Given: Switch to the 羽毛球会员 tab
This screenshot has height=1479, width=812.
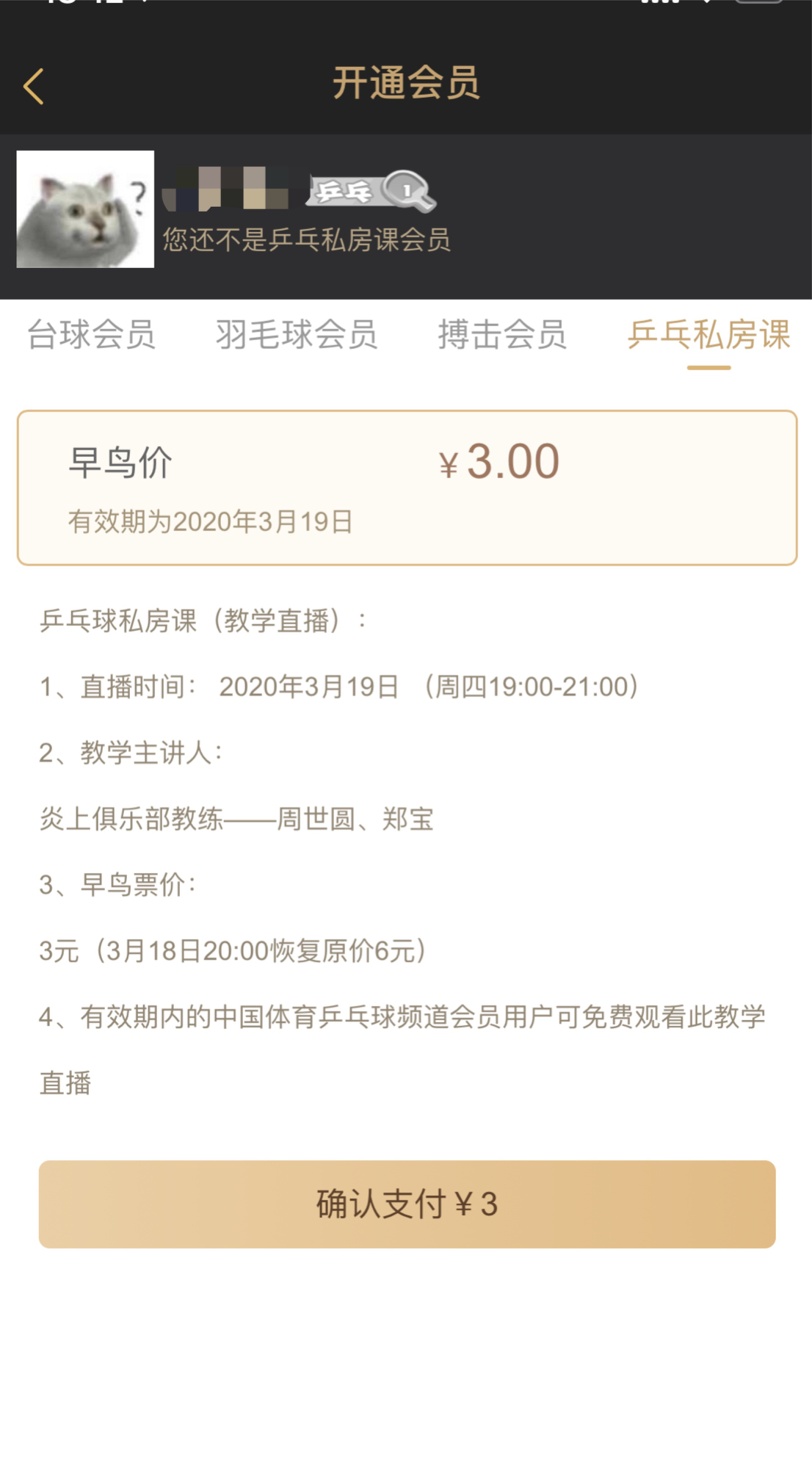Looking at the screenshot, I should click(297, 335).
